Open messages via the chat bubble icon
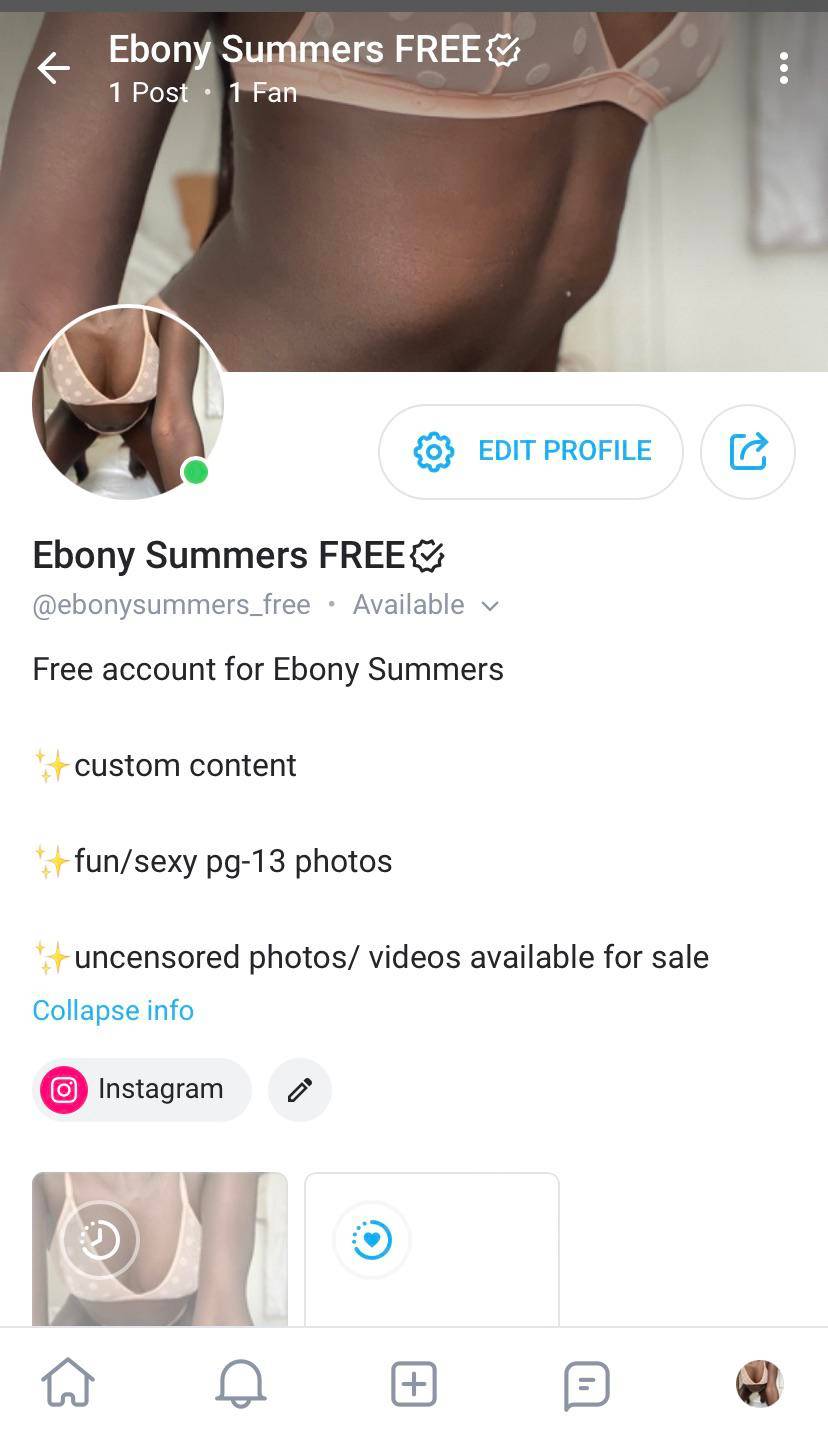Viewport: 828px width, 1436px height. pyautogui.click(x=586, y=1385)
